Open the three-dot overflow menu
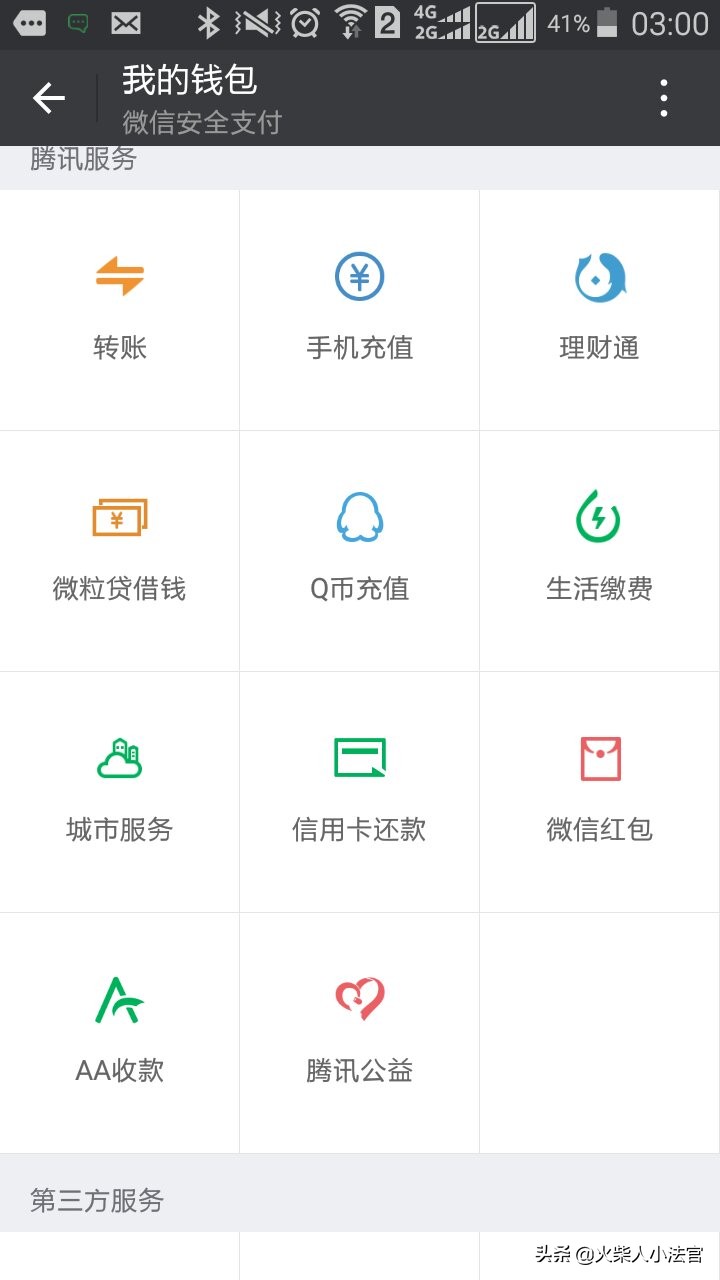This screenshot has width=720, height=1280. click(x=663, y=97)
